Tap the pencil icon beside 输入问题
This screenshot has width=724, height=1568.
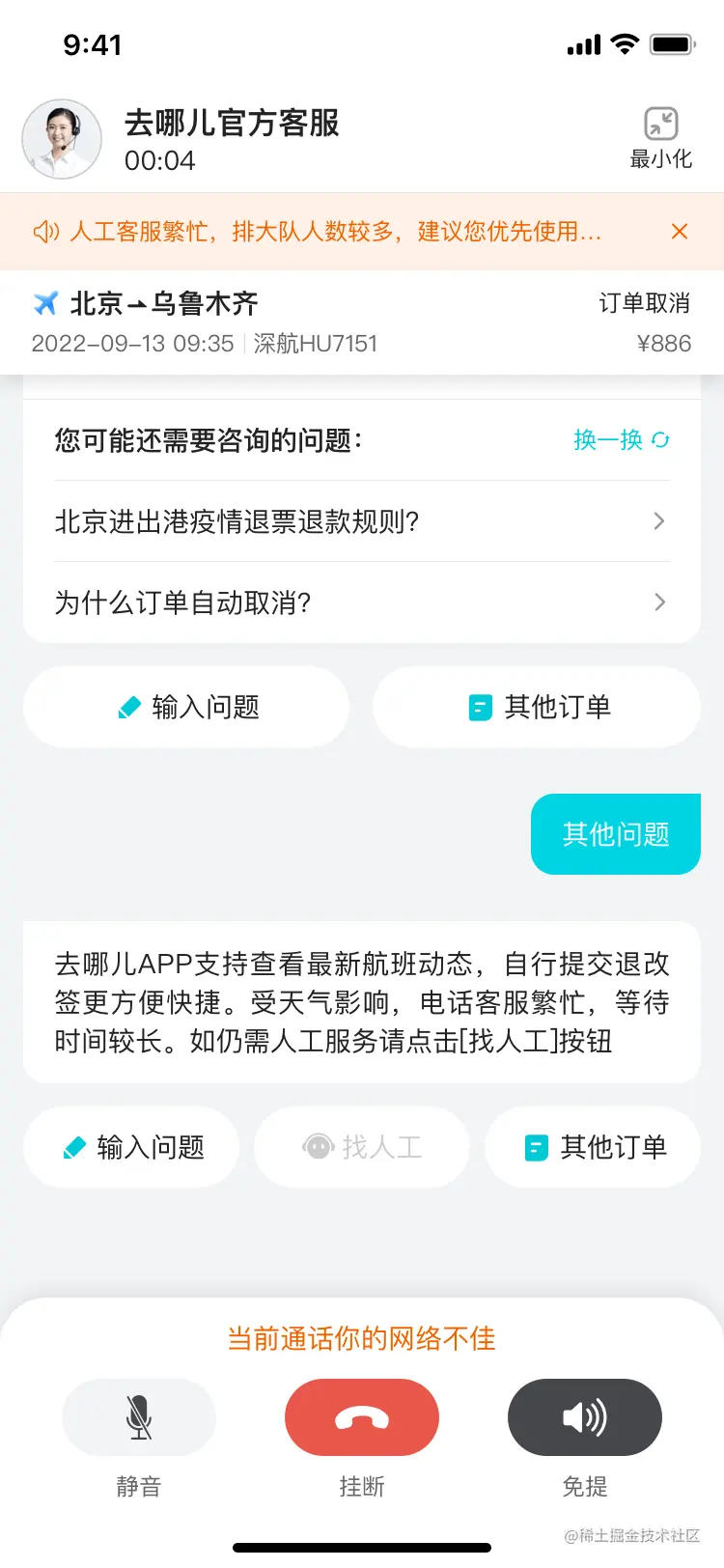74,1146
